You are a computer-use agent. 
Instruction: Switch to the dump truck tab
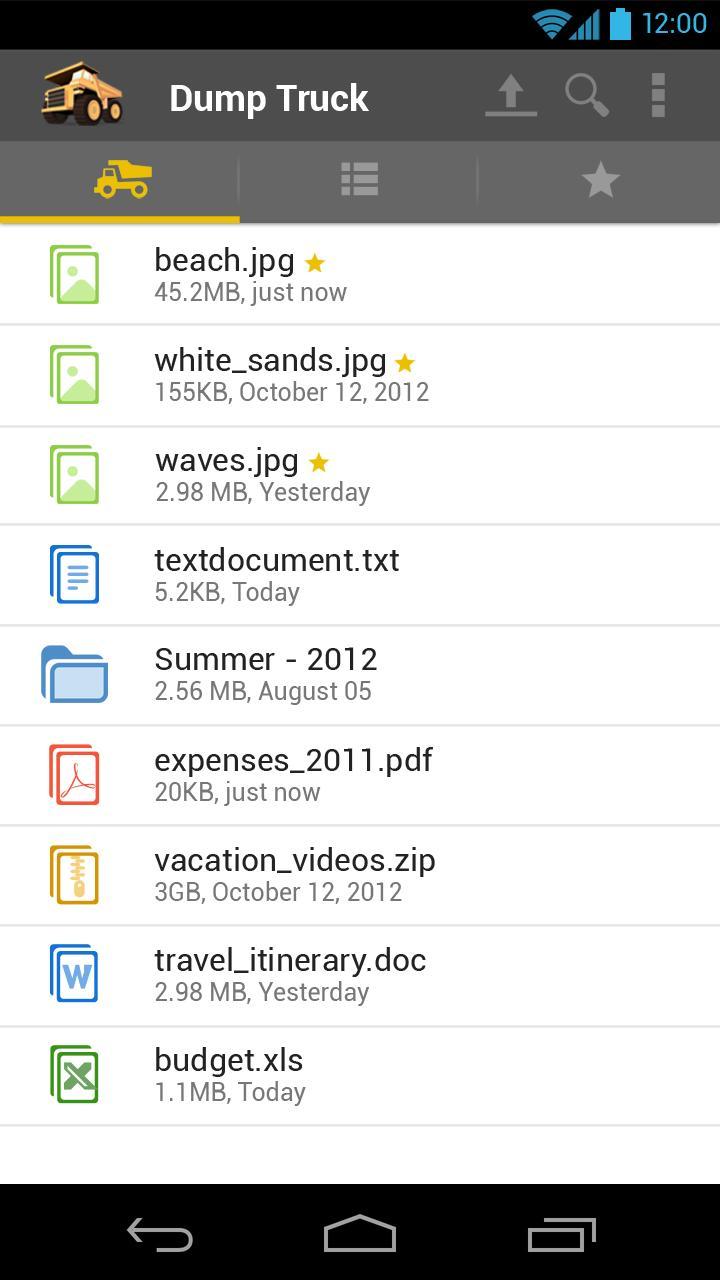point(121,181)
